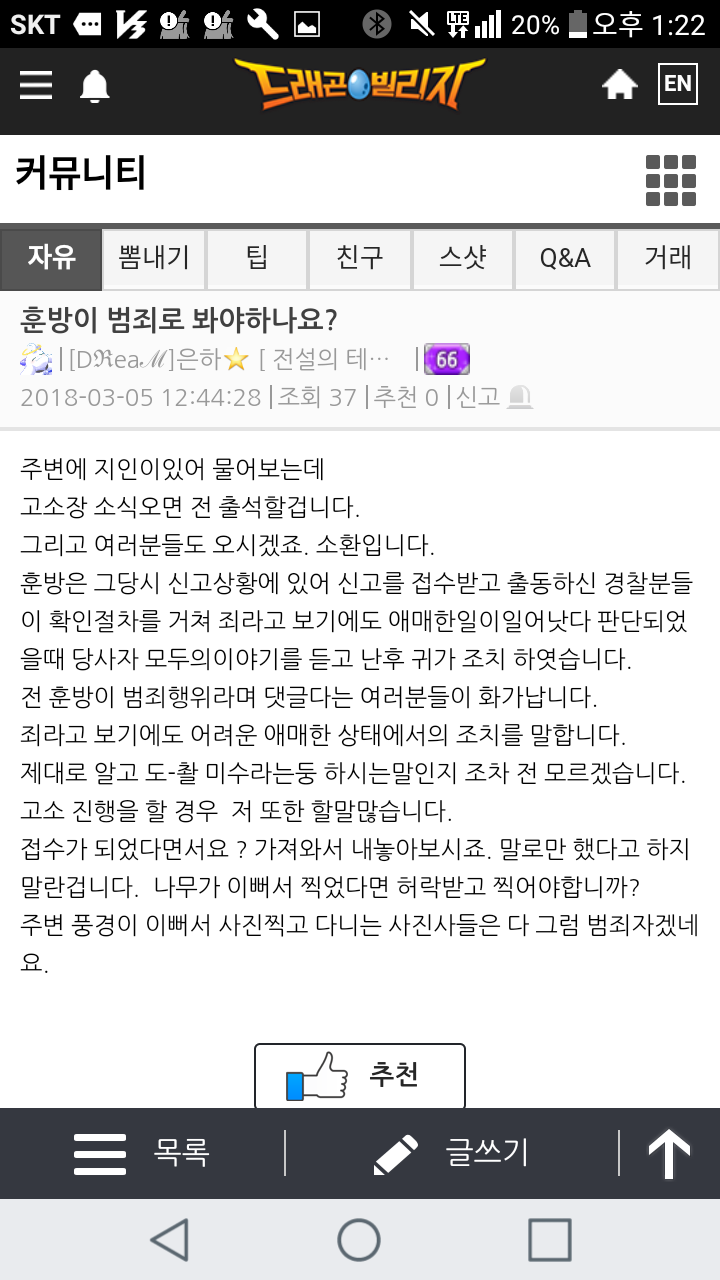Open recent apps from navigation bar
This screenshot has height=1280, width=720.
[x=549, y=1240]
